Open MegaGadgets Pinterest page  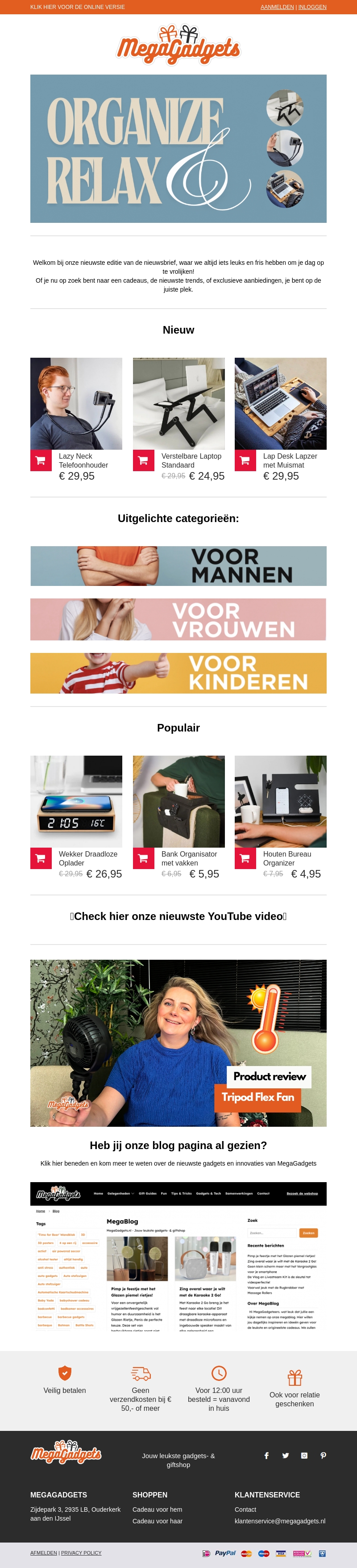click(323, 1455)
